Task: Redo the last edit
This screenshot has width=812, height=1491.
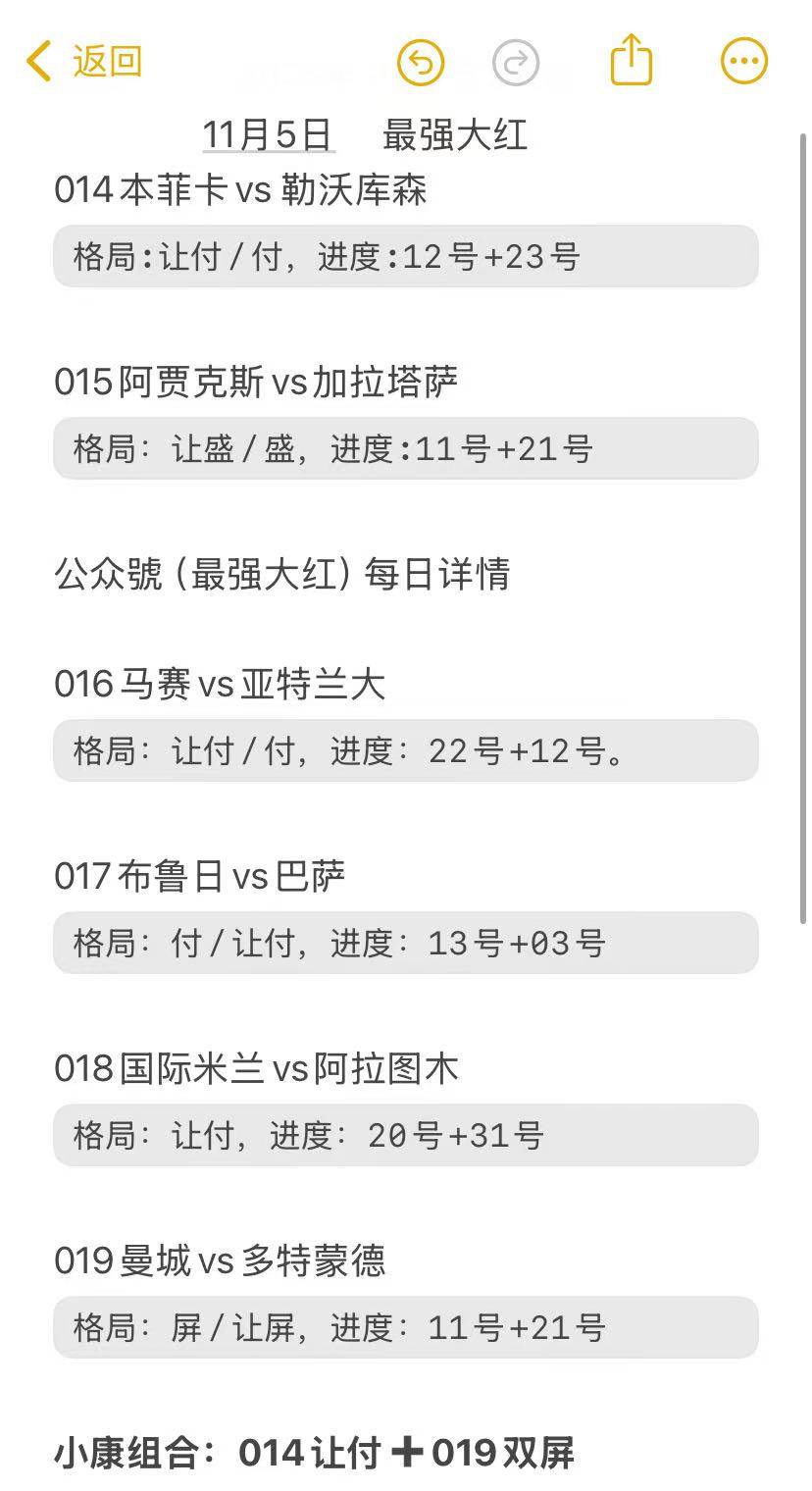Action: pos(516,64)
